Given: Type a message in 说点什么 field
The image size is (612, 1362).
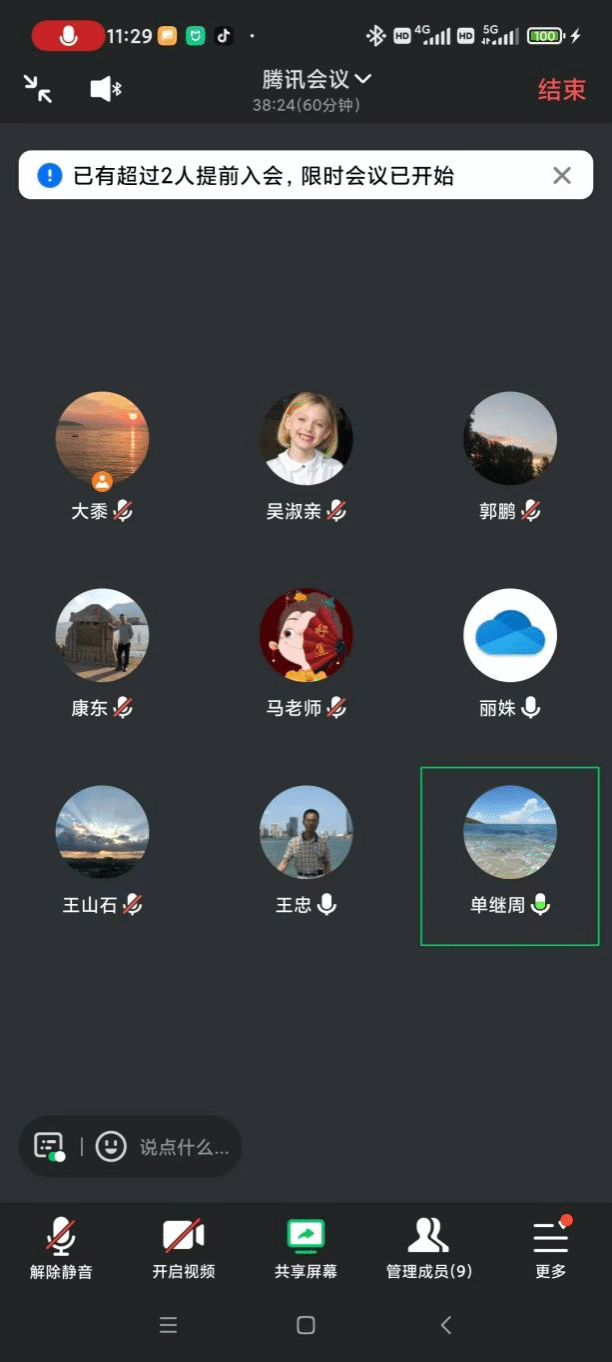Looking at the screenshot, I should pos(183,1147).
